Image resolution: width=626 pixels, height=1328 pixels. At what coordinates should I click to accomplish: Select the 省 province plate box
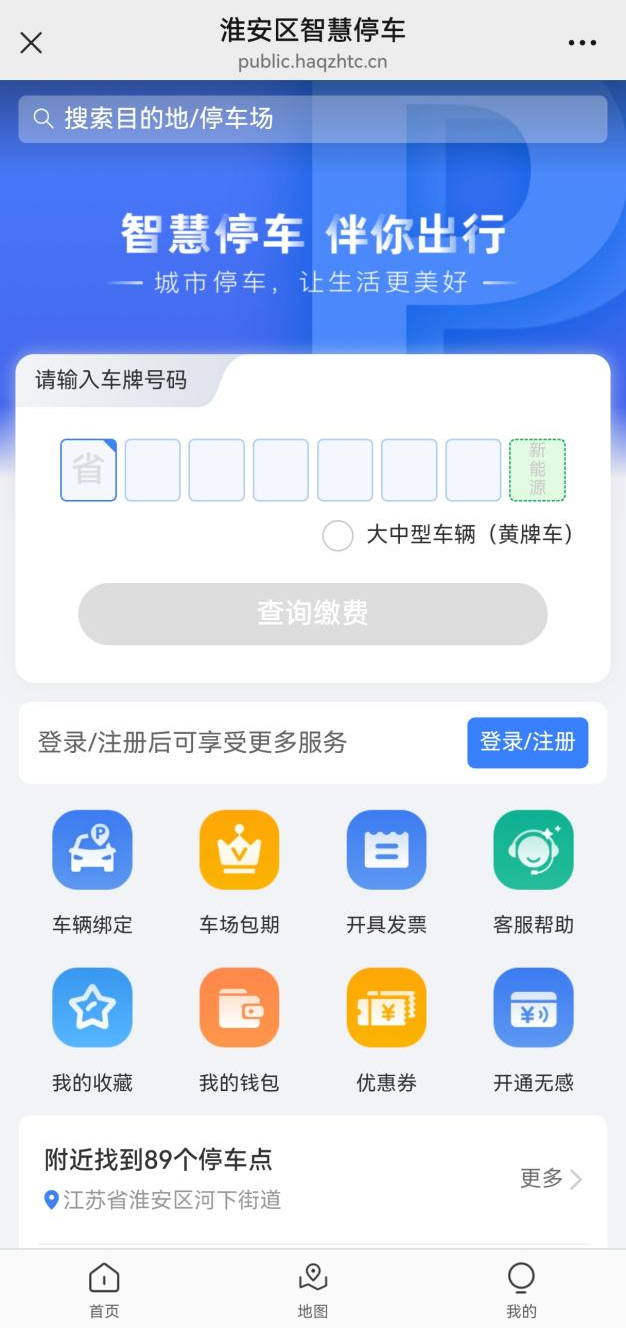88,470
